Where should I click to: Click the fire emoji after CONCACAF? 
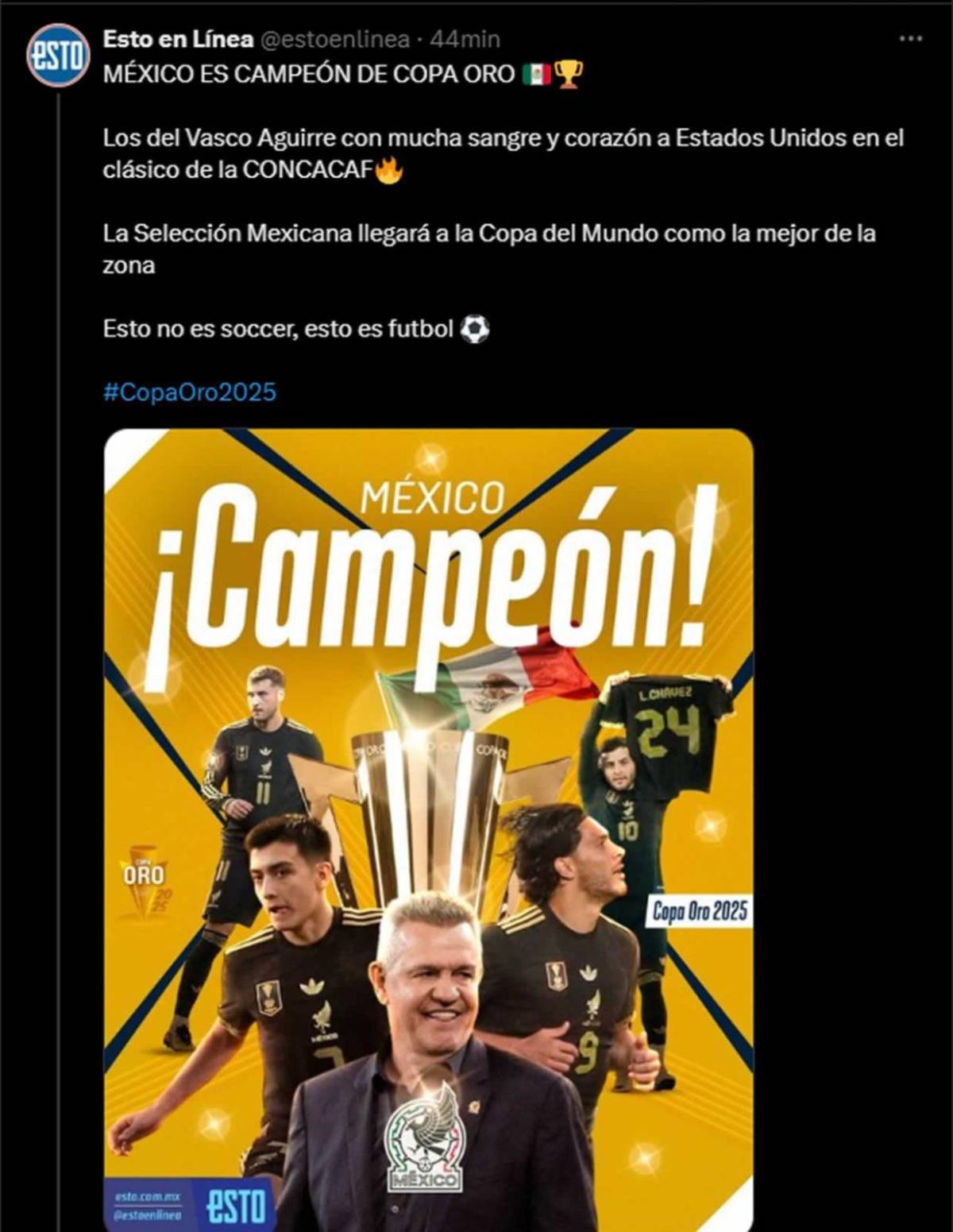tap(389, 170)
